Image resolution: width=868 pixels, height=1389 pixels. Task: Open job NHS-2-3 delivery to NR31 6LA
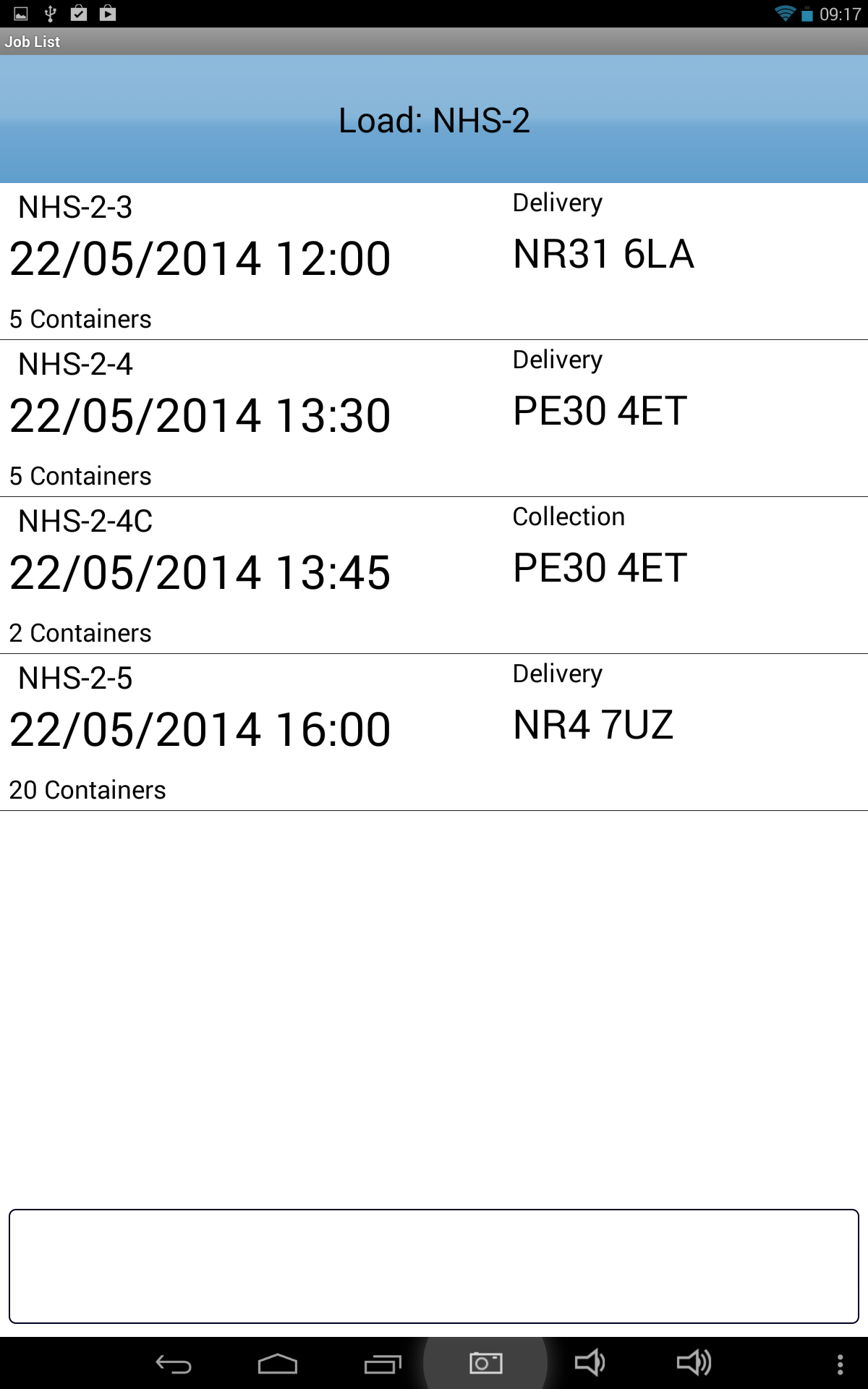click(x=434, y=261)
